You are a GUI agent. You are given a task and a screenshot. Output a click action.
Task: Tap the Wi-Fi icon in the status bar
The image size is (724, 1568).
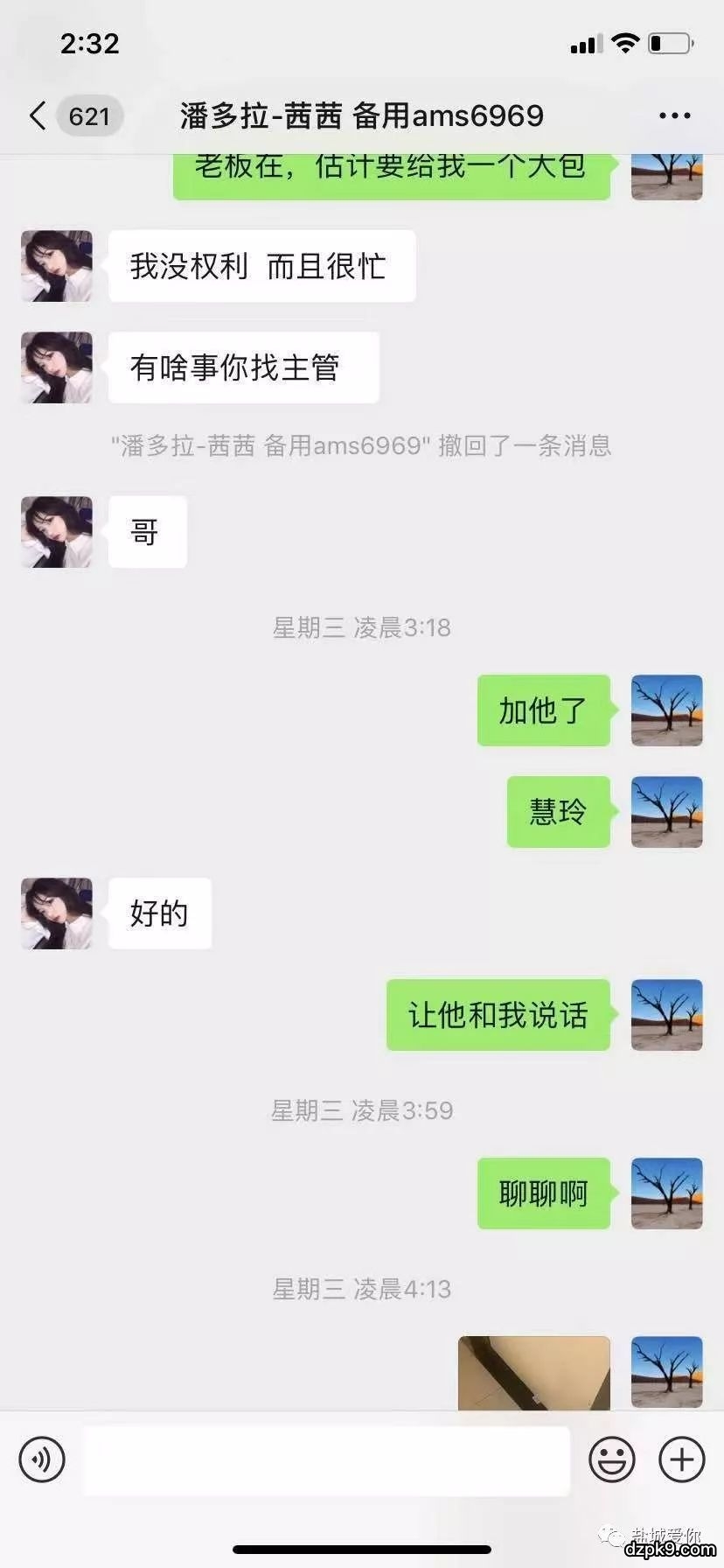[624, 42]
